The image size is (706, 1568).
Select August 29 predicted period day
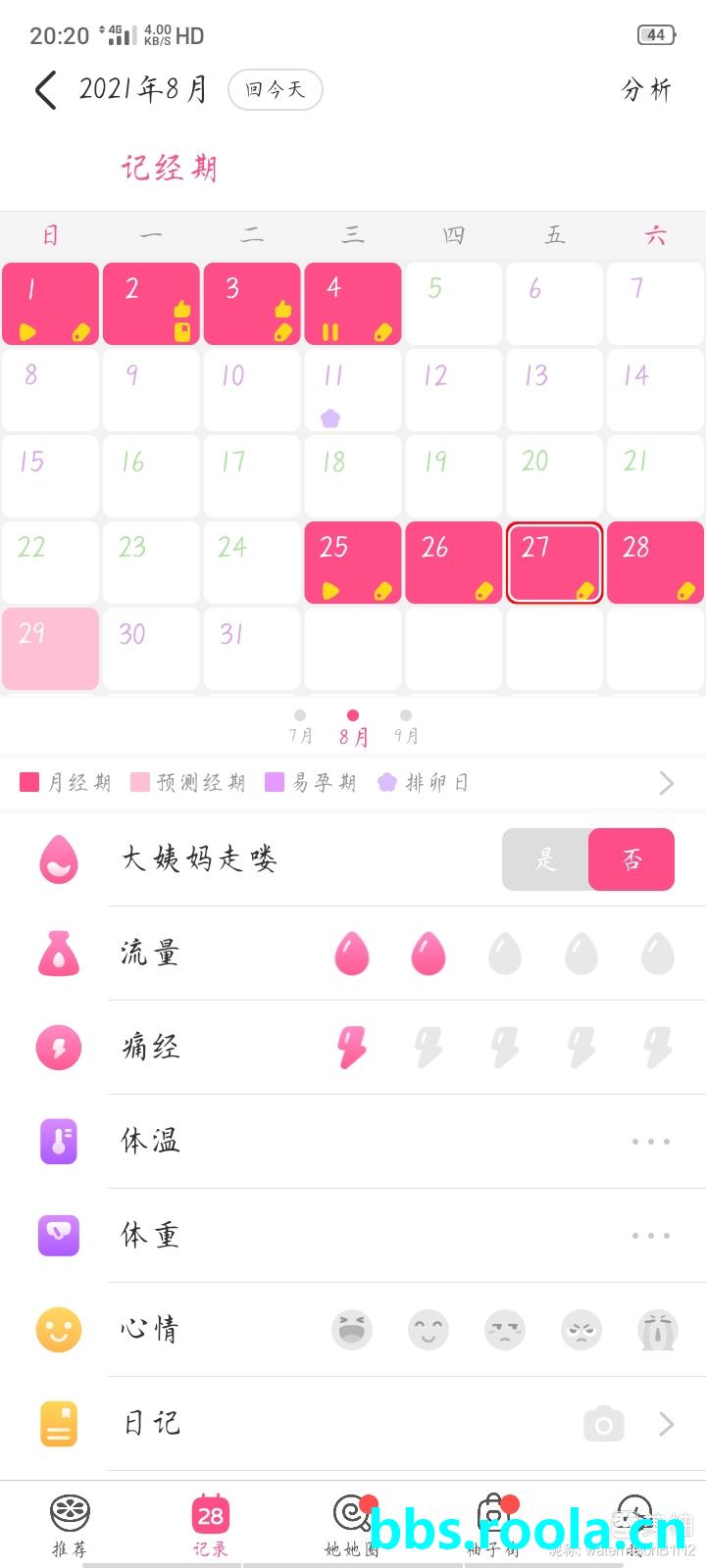coord(51,648)
